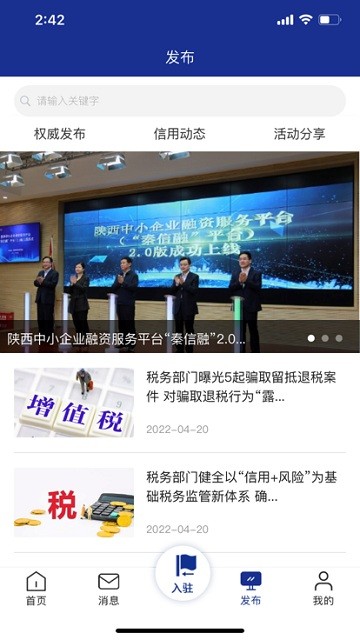Open the 消息 tab
Image resolution: width=360 pixels, height=640 pixels.
point(109,589)
